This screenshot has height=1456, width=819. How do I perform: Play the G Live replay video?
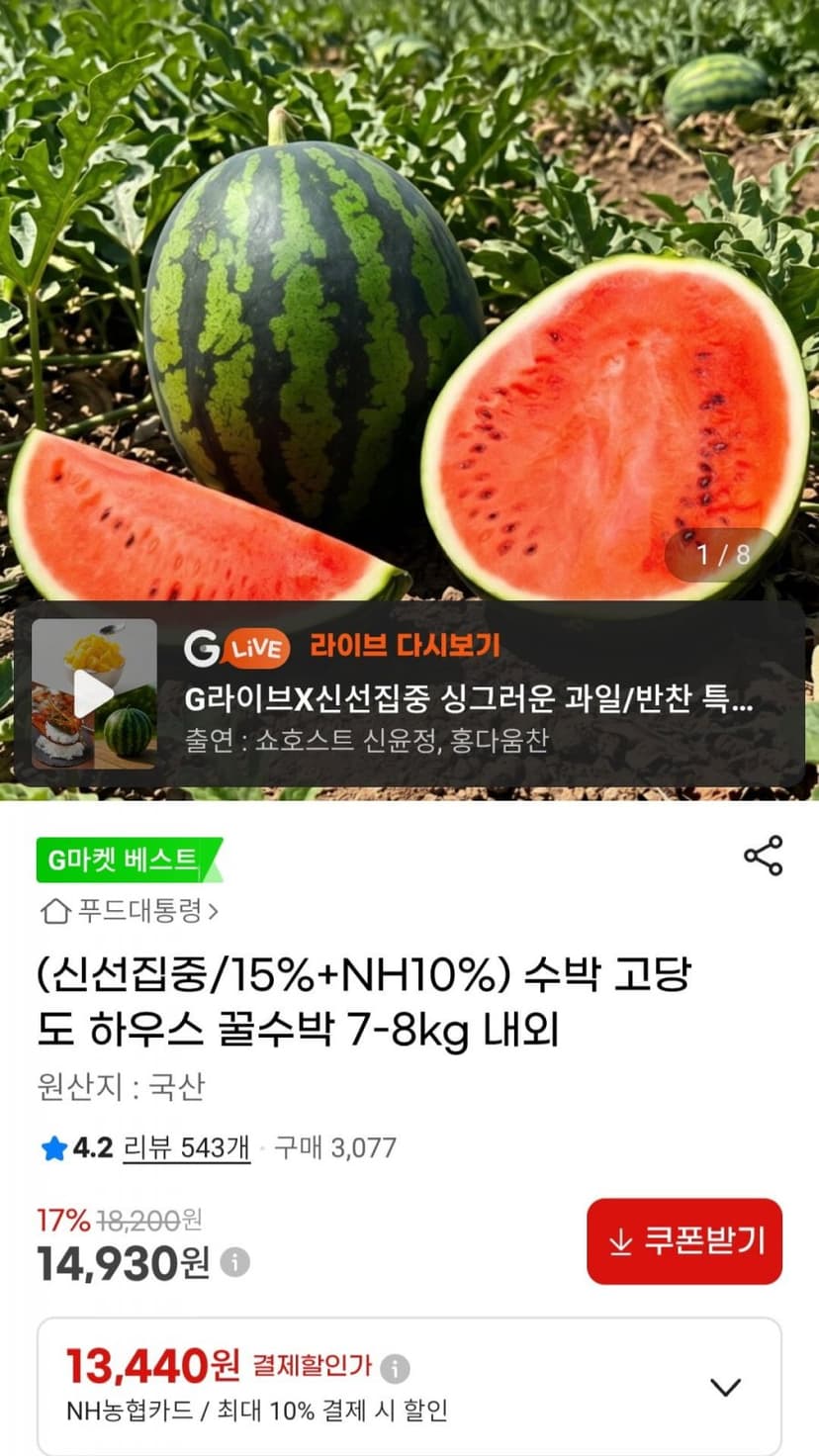94,693
